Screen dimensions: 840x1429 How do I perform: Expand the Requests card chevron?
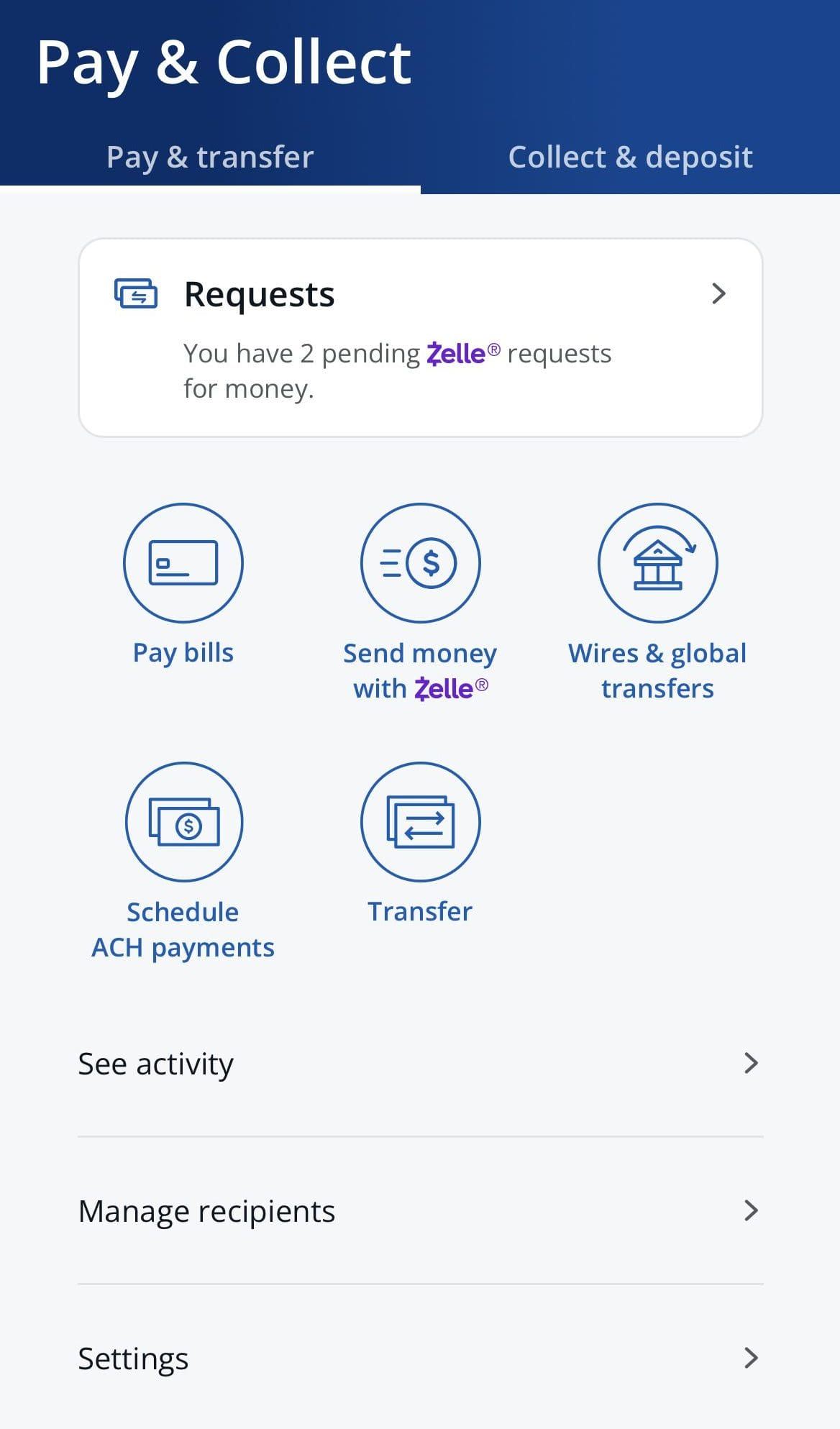(x=719, y=293)
